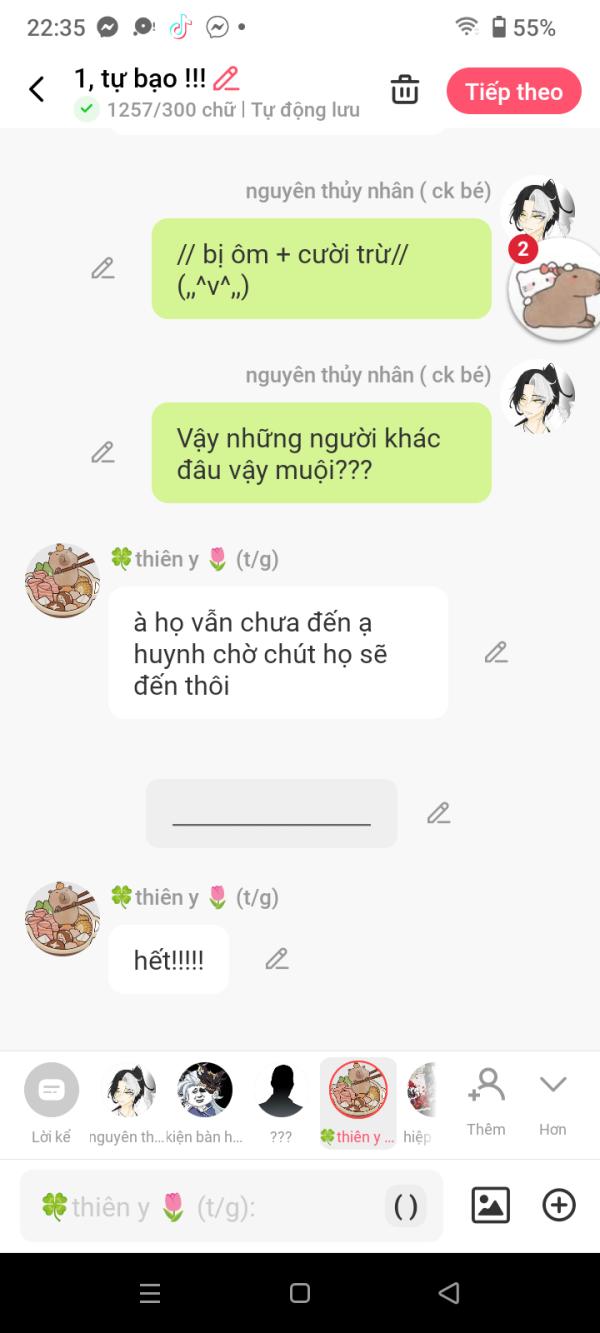Select the kiện bàn h... character

tap(204, 1103)
